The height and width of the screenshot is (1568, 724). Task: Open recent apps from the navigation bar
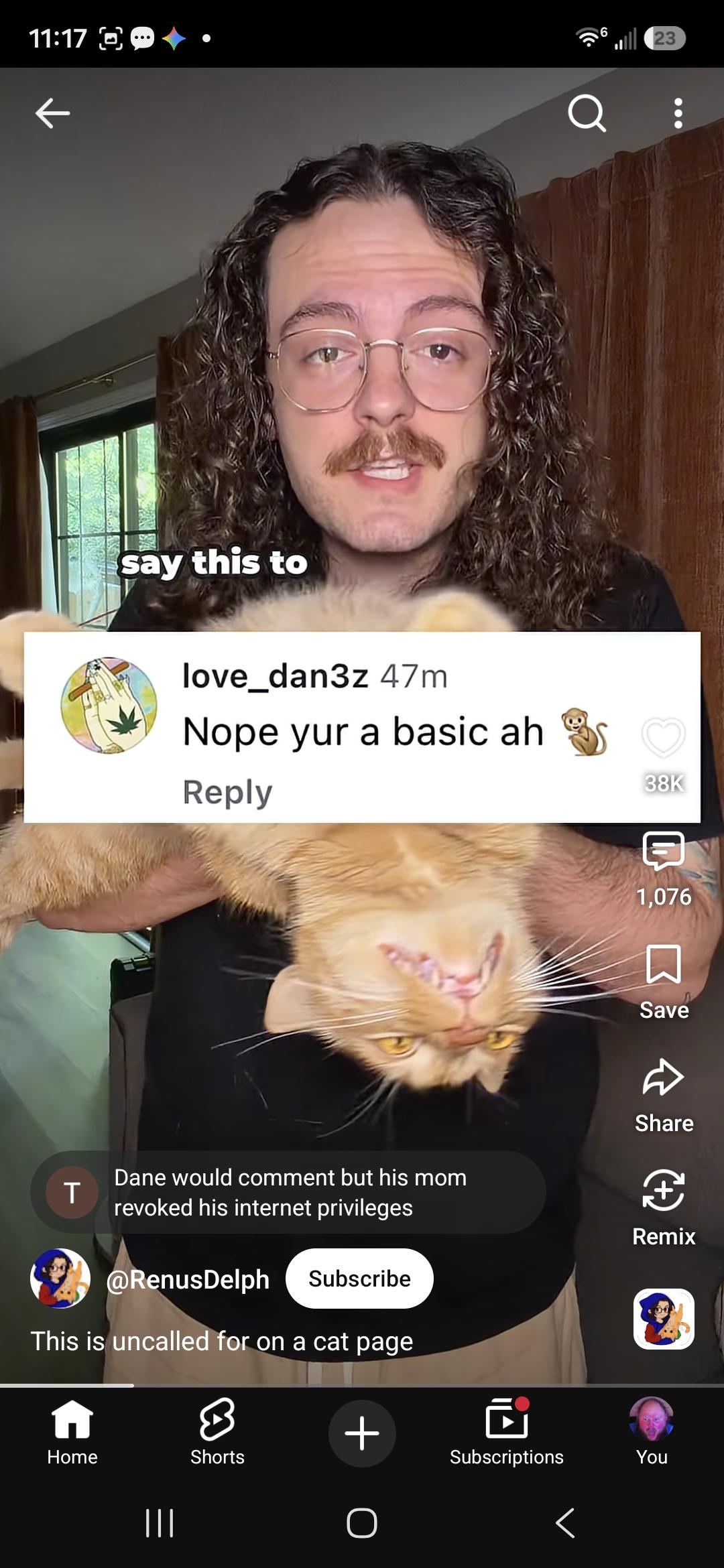160,1523
